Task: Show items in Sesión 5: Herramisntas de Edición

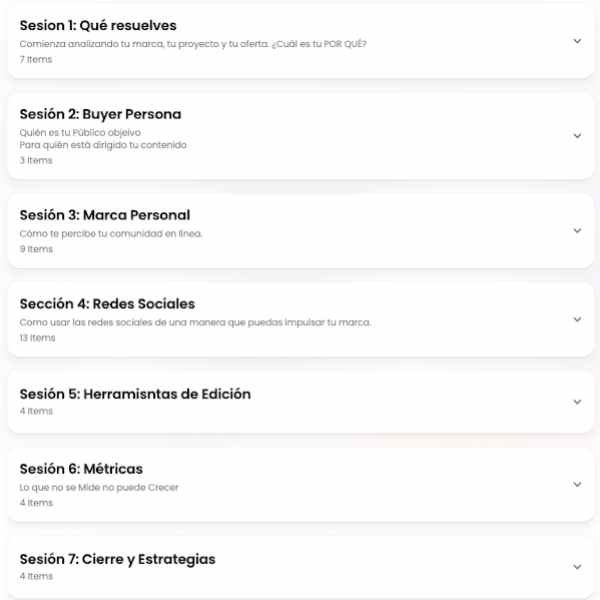Action: click(577, 402)
